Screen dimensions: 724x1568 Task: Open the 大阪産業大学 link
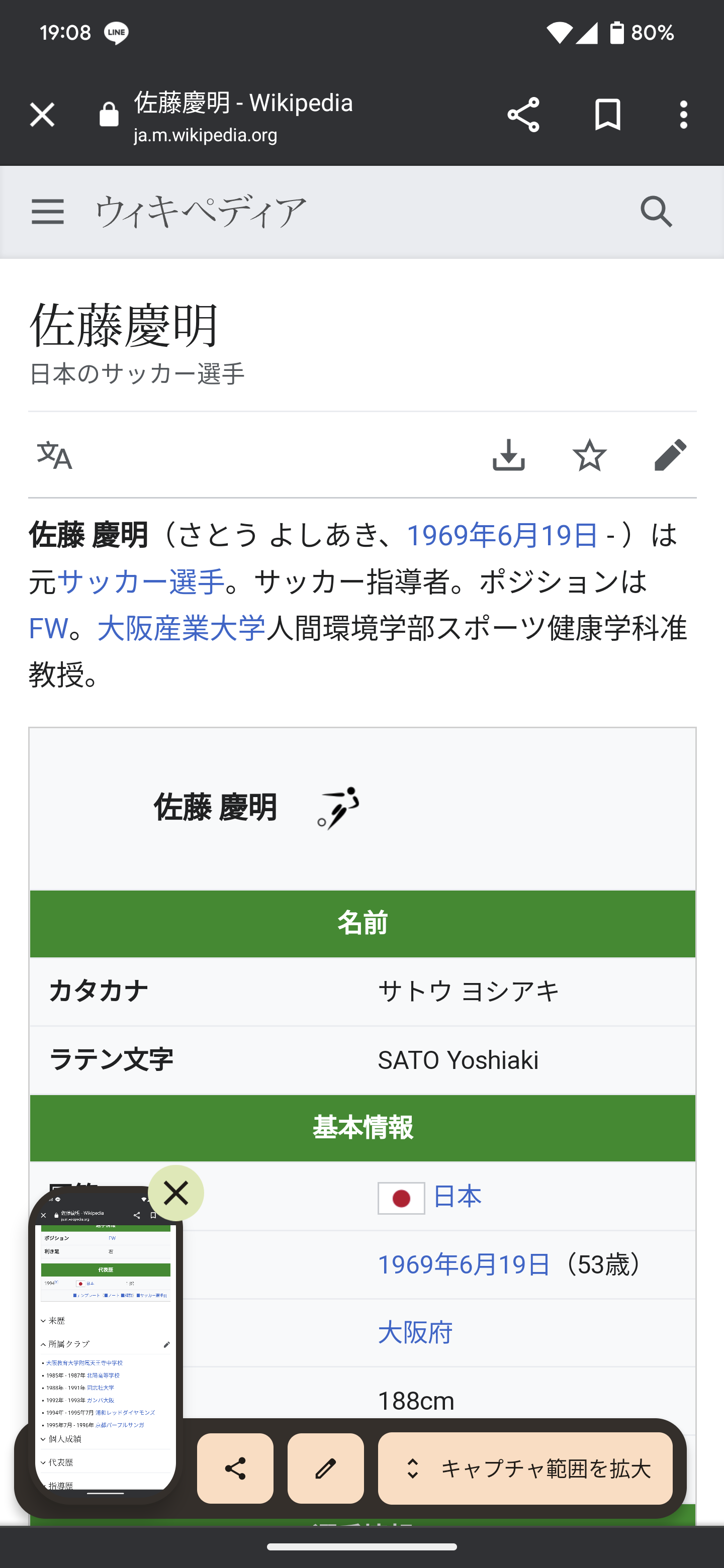point(182,628)
